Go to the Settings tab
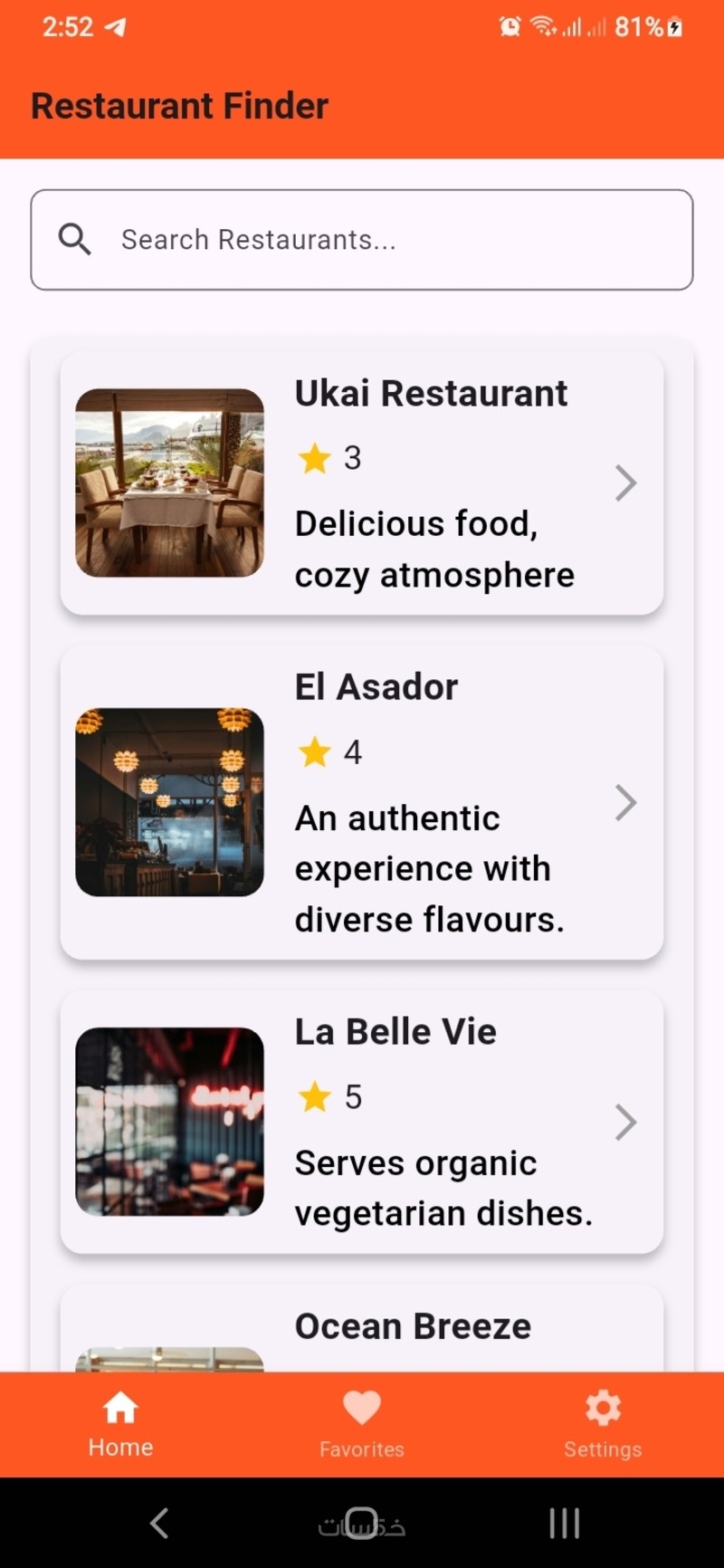The height and width of the screenshot is (1568, 724). click(x=603, y=1424)
